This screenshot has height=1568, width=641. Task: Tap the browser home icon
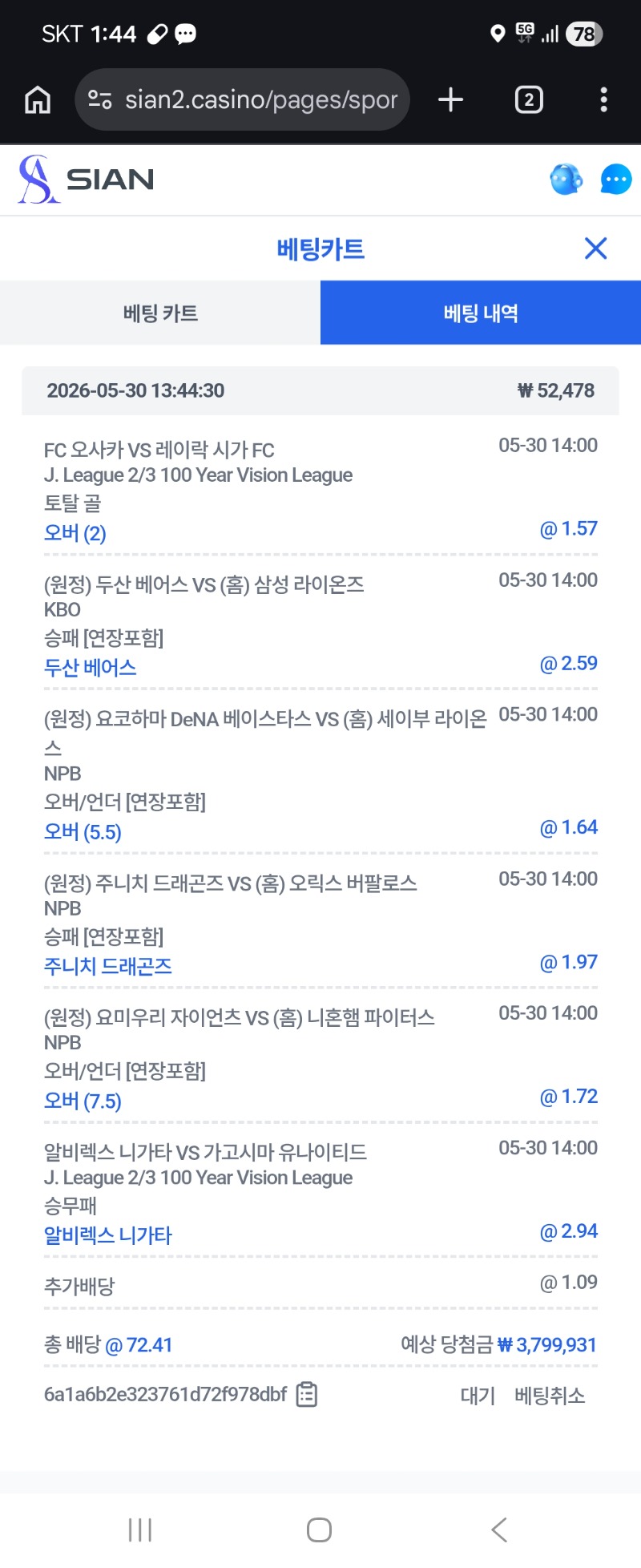(x=38, y=100)
